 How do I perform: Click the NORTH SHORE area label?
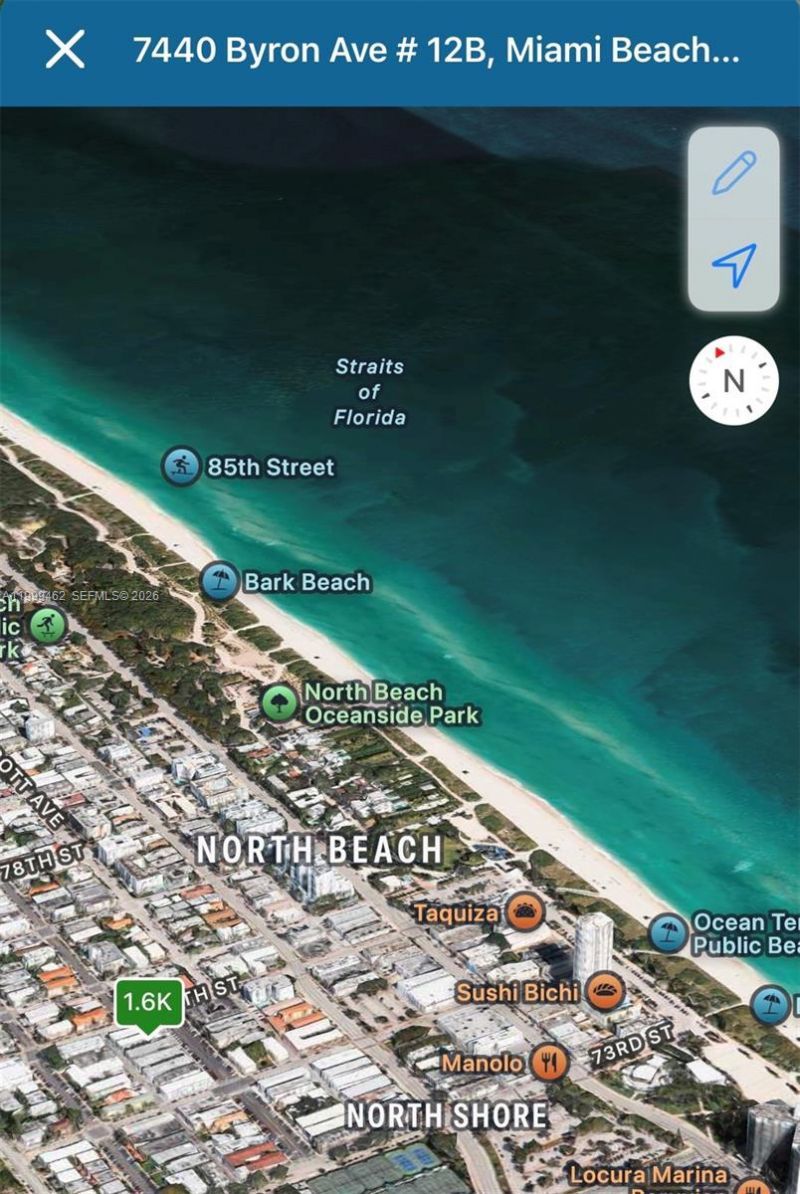point(446,1115)
